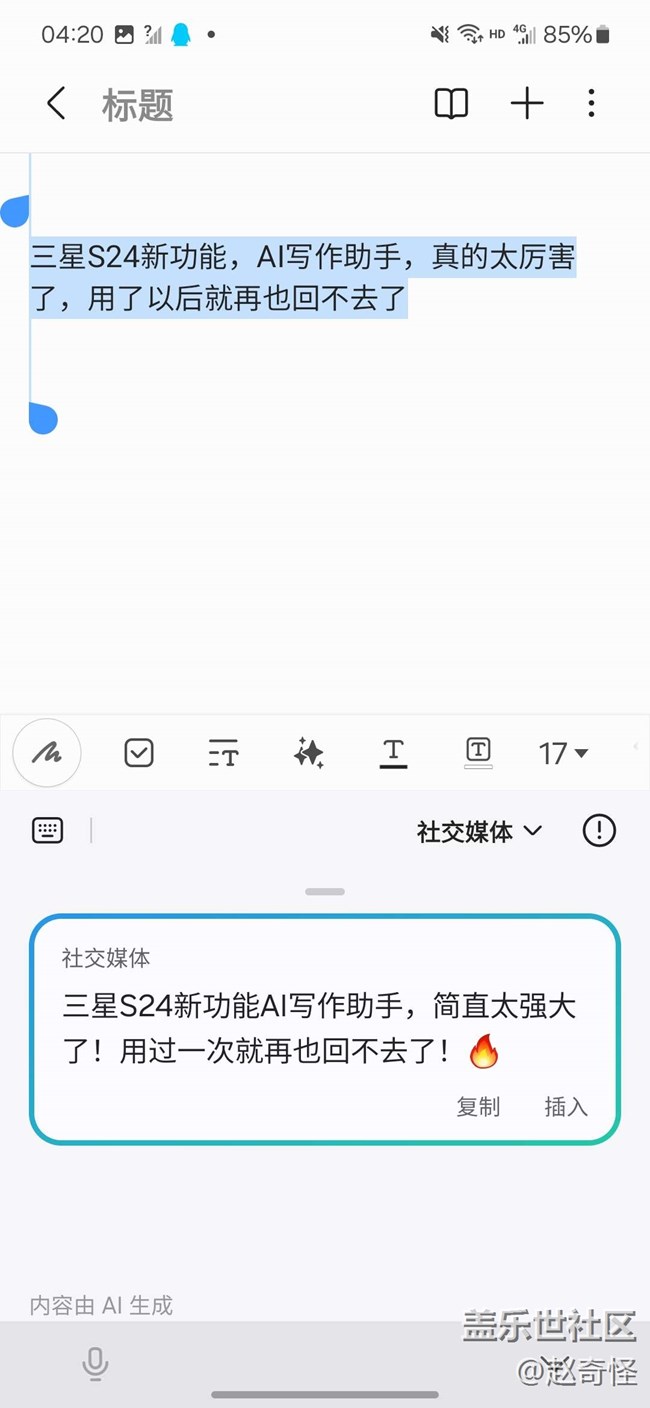Insert generated text with 插入
This screenshot has width=650, height=1408.
click(x=566, y=1107)
